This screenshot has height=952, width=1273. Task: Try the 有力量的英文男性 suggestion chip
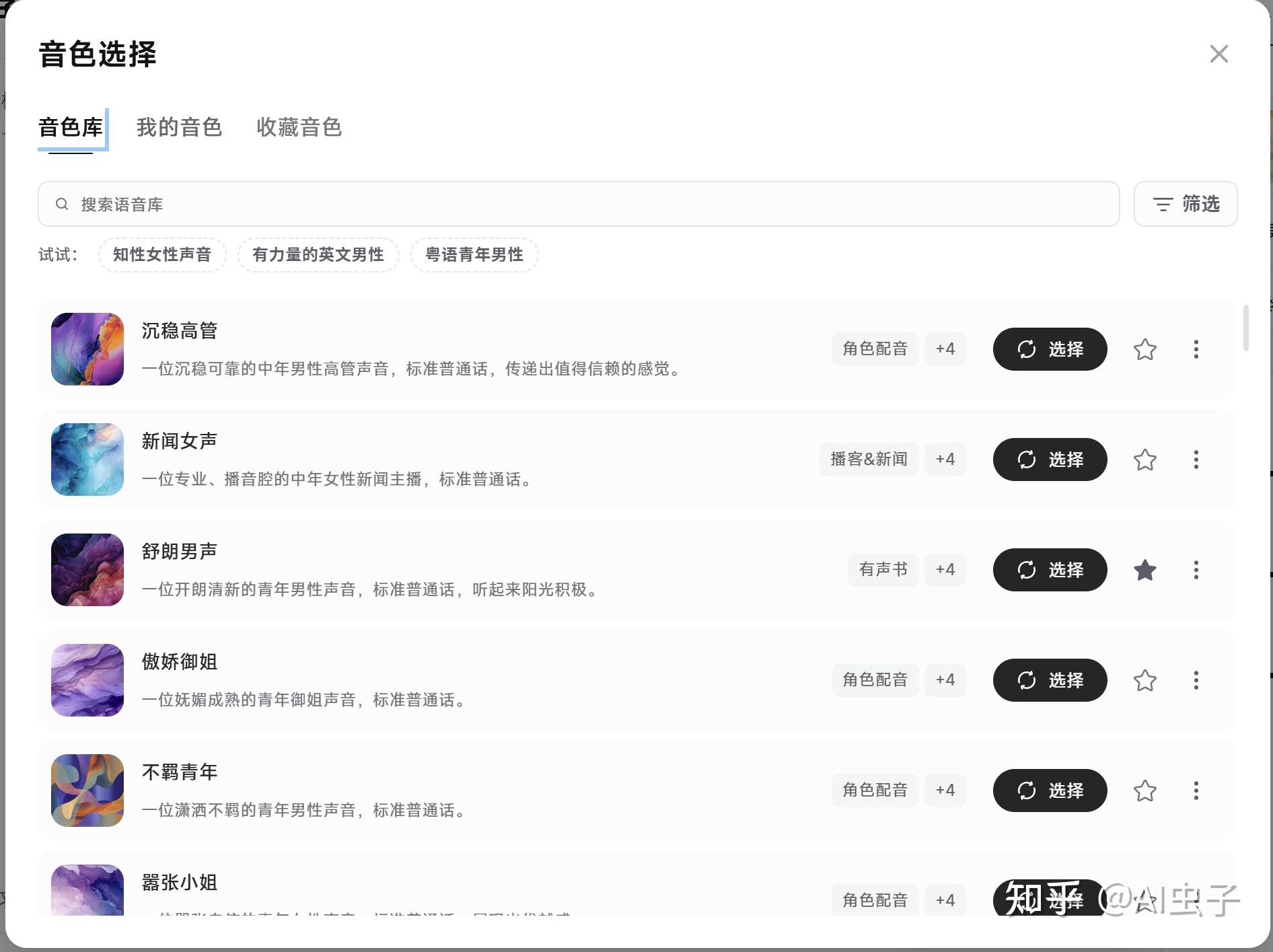click(x=318, y=255)
